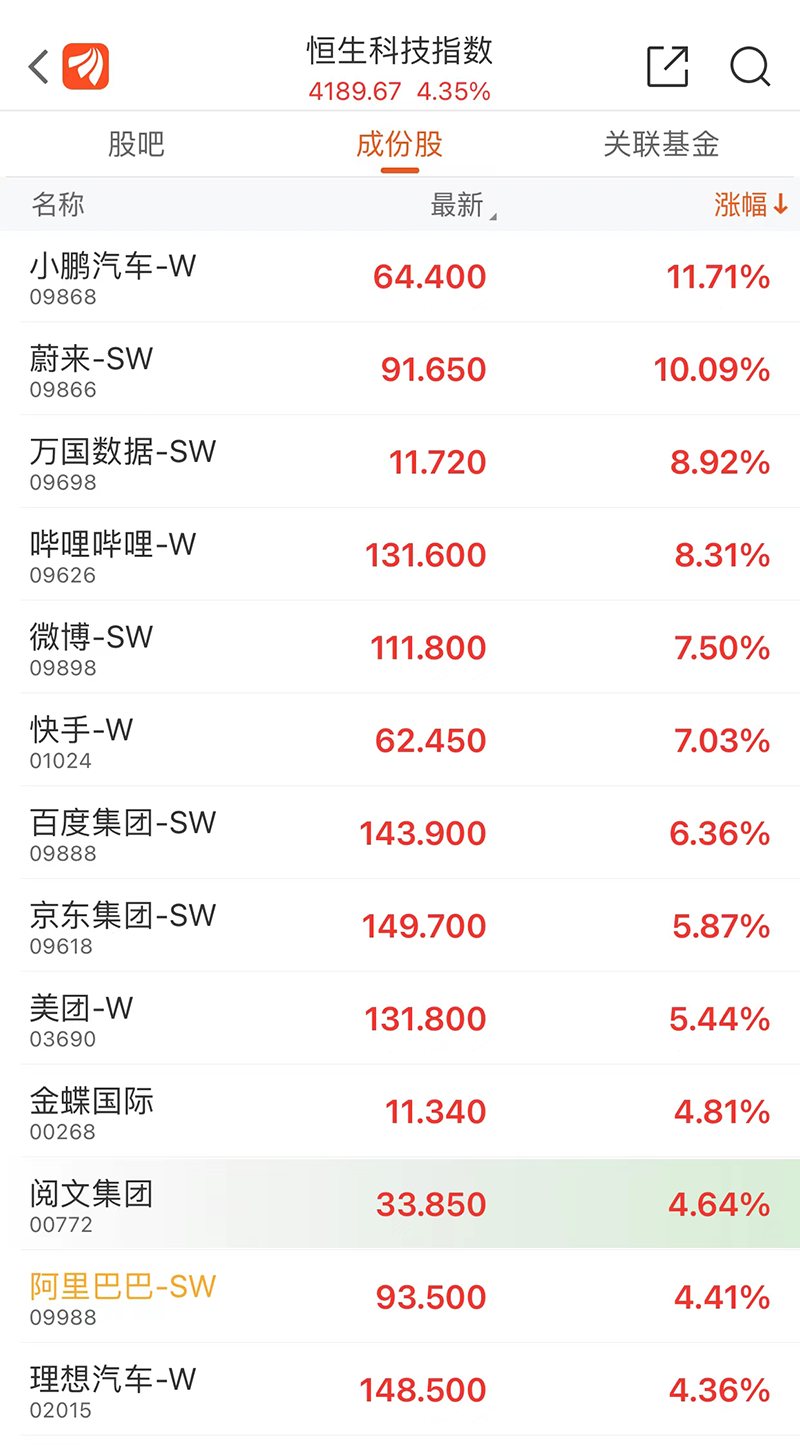View 蔚来-SW stock details
The width and height of the screenshot is (800, 1451).
(92, 369)
